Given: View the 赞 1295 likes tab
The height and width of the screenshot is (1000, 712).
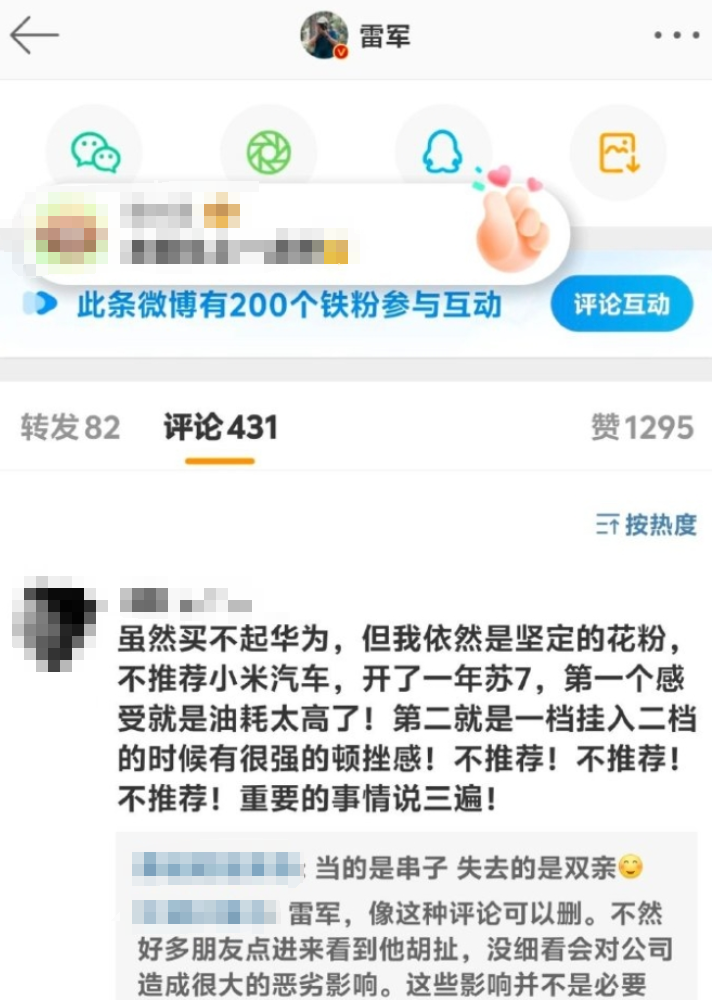Looking at the screenshot, I should pyautogui.click(x=641, y=428).
